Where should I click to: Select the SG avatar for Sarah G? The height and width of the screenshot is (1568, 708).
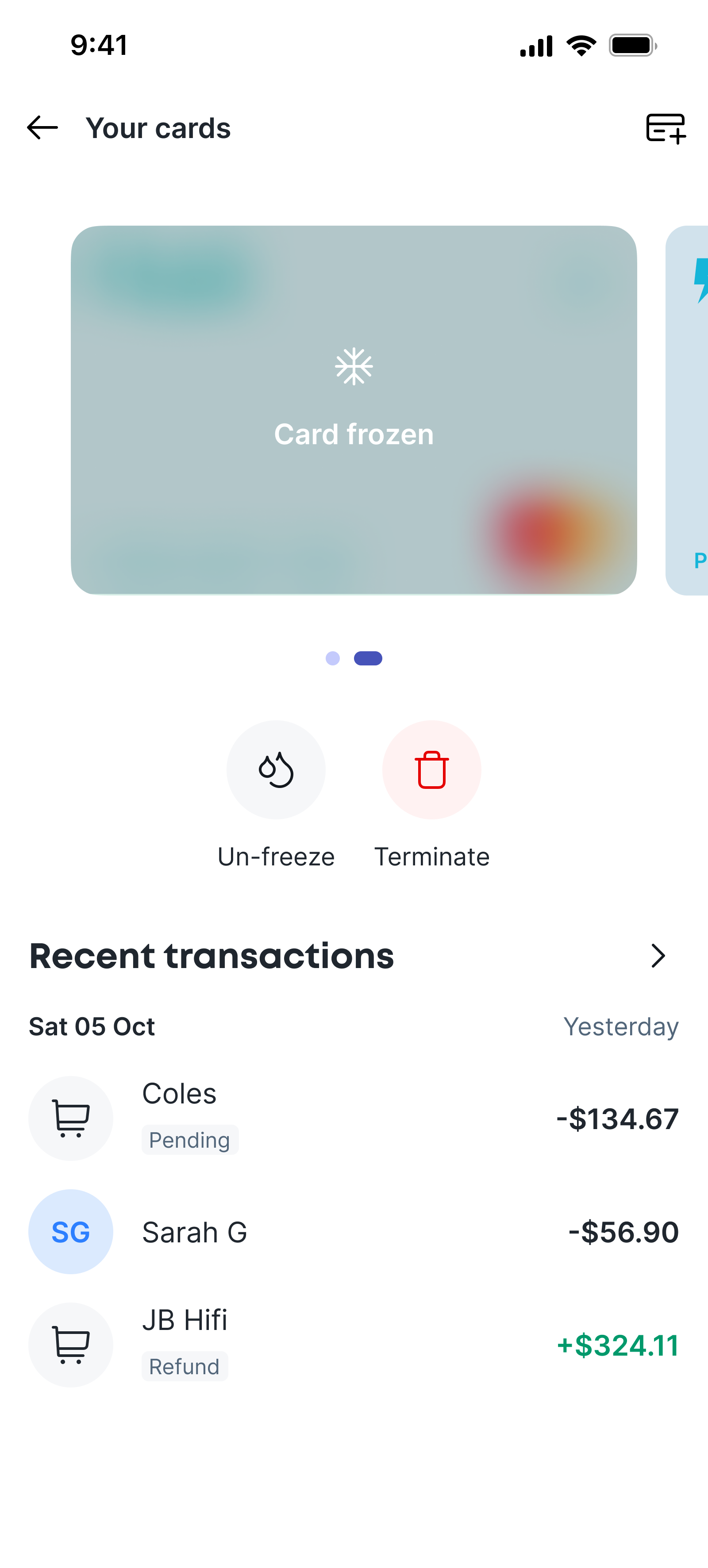71,1231
